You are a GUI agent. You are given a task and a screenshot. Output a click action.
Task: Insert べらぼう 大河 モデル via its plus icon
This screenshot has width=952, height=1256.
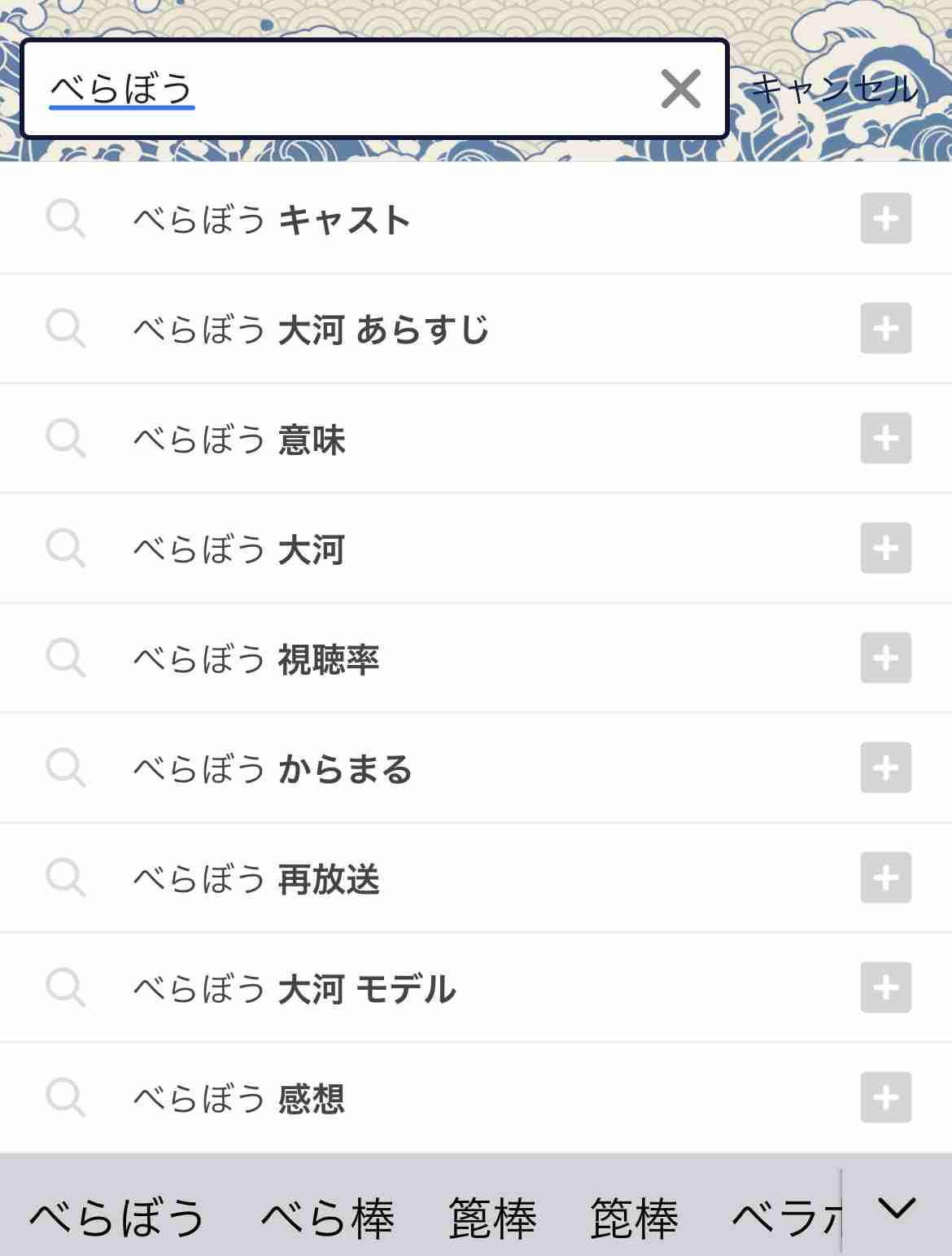coord(885,987)
